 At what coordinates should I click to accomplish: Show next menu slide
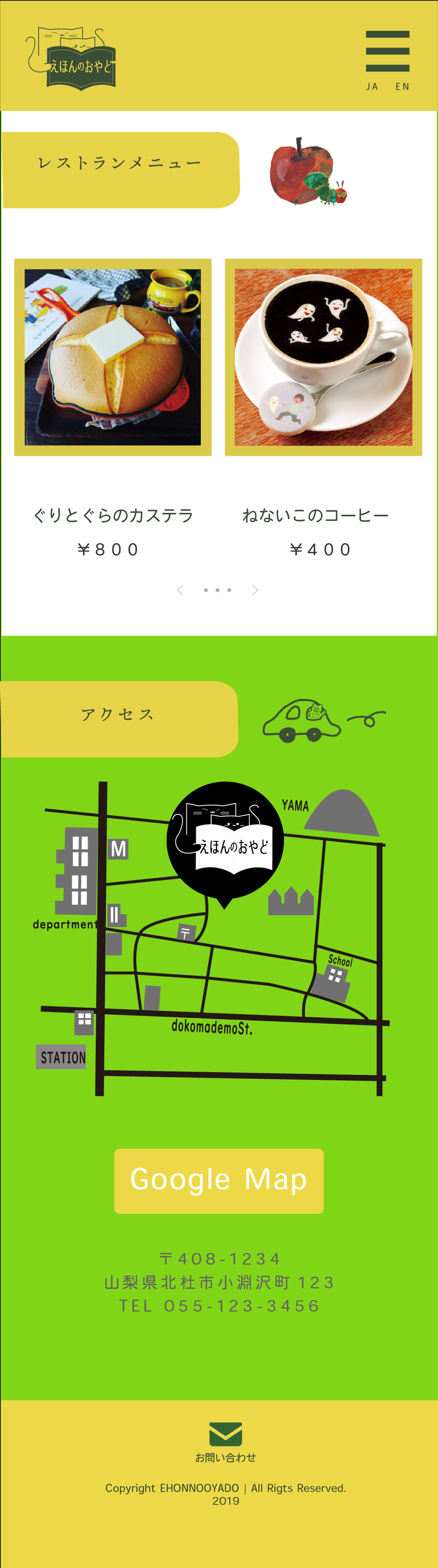255,590
